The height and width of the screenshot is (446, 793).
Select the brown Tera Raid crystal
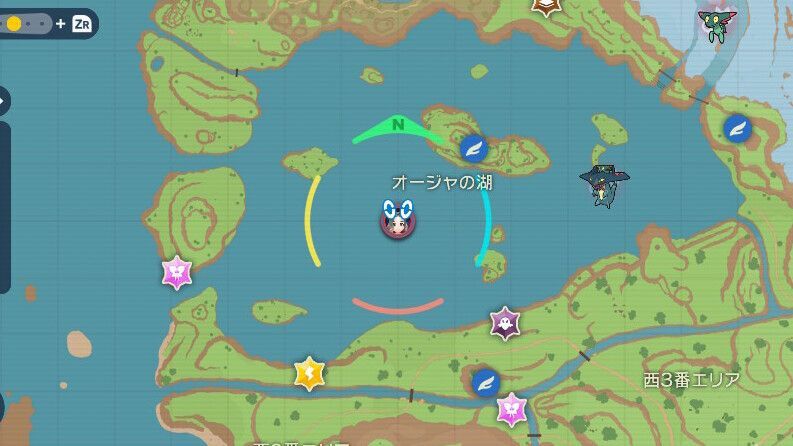546,7
